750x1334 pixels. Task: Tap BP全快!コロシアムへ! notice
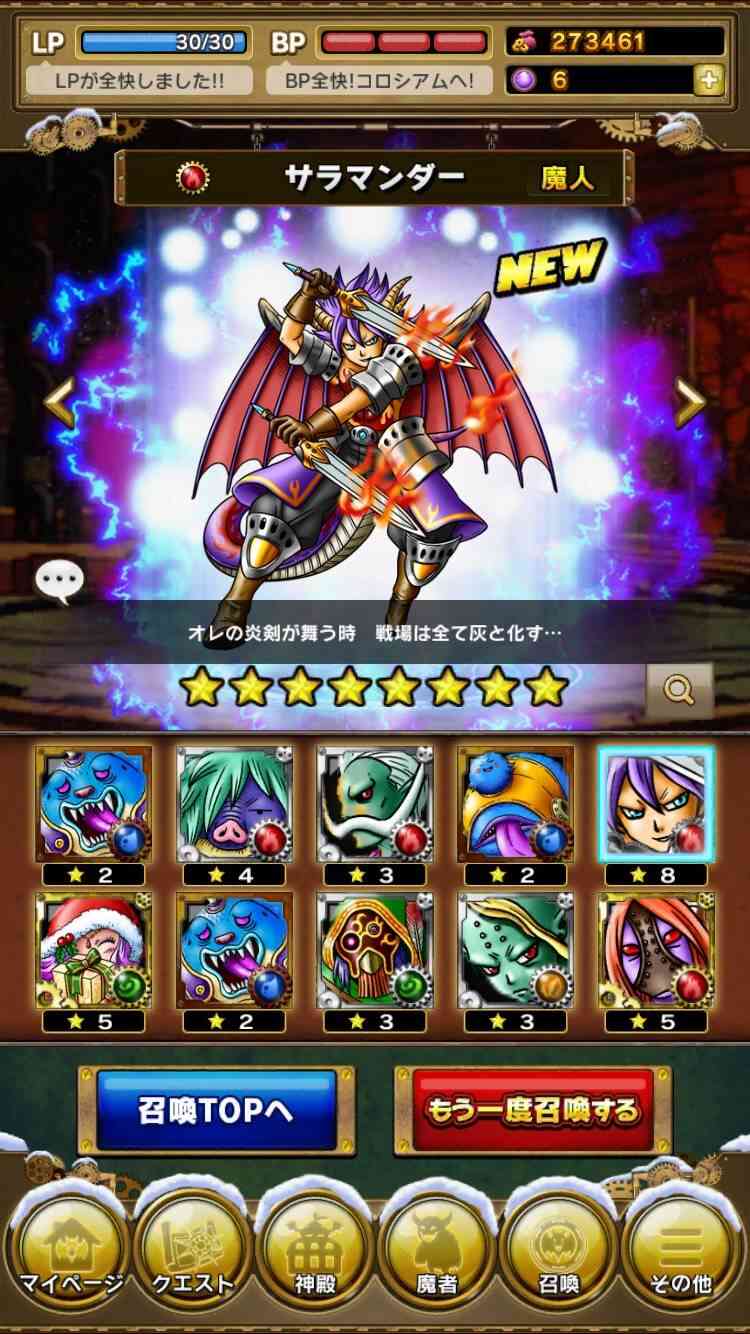(x=378, y=81)
